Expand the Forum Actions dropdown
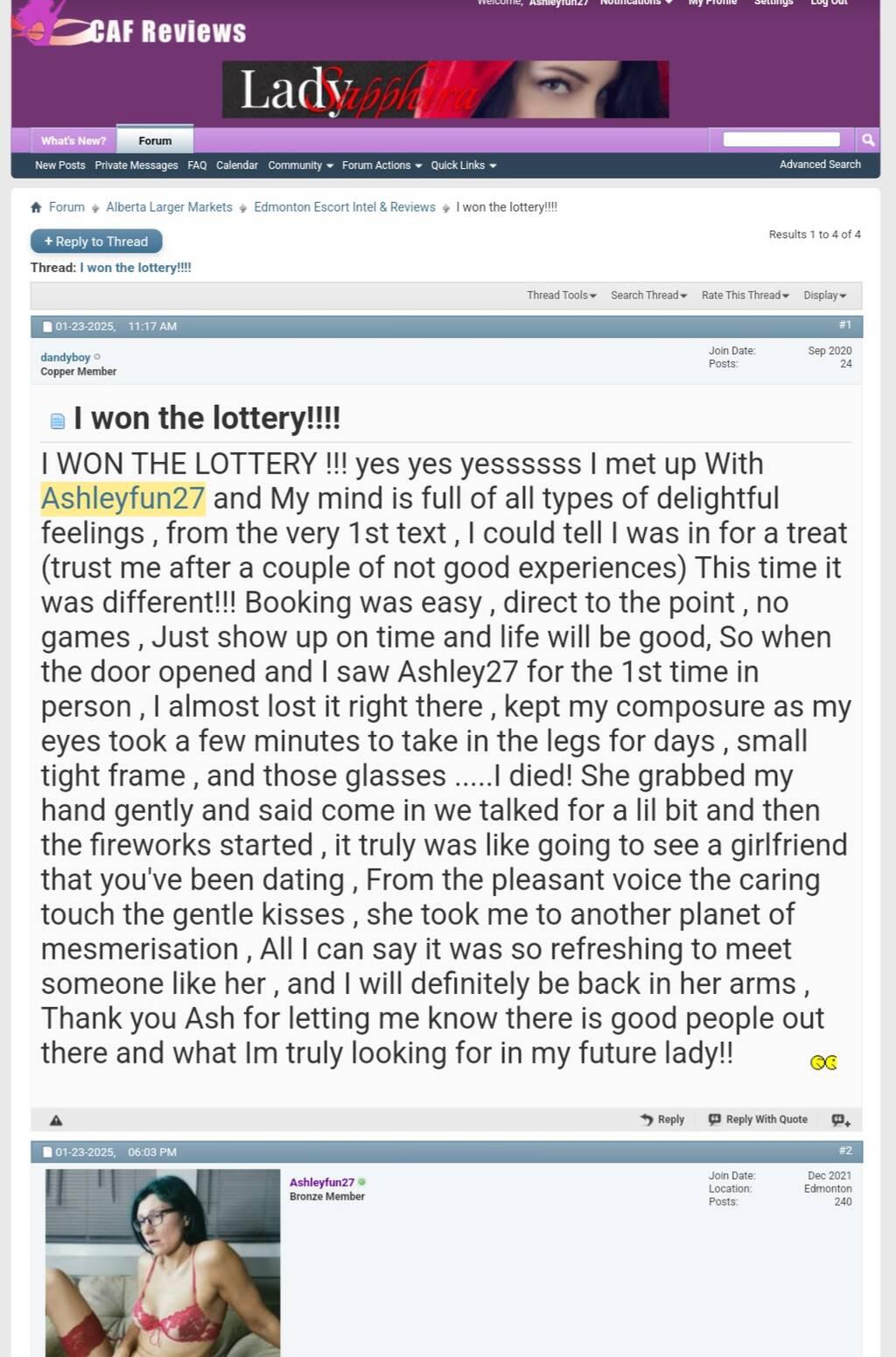 tap(381, 165)
